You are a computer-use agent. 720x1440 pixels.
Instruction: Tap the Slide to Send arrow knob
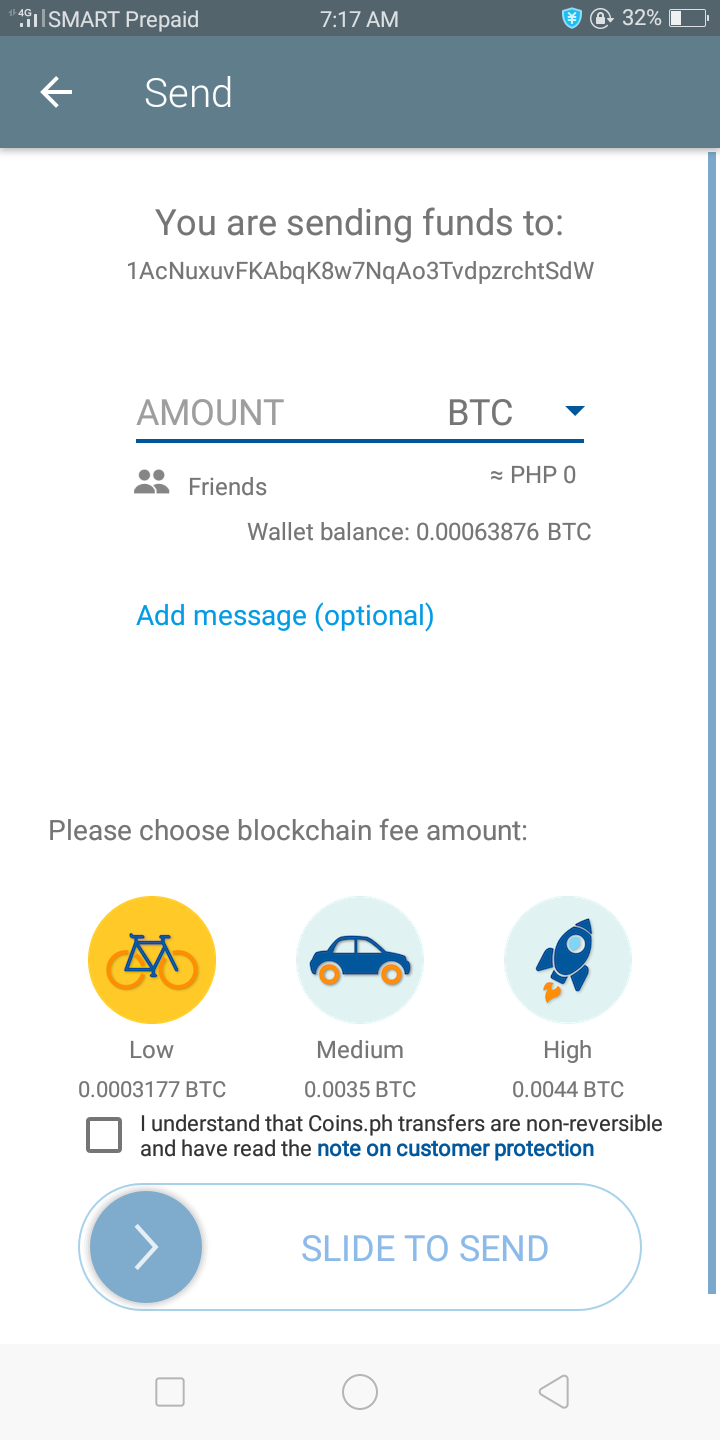146,1246
